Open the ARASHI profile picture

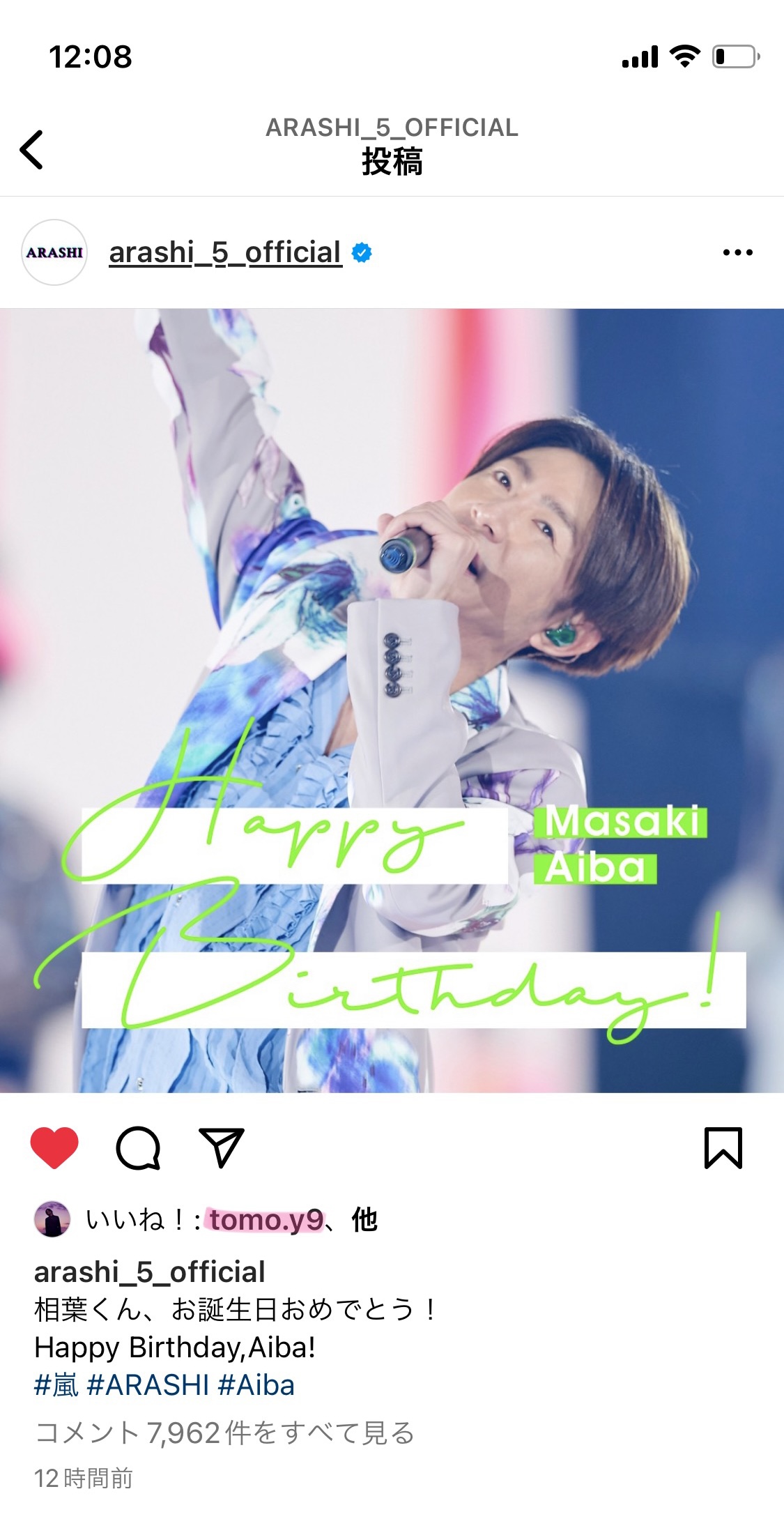[x=54, y=252]
